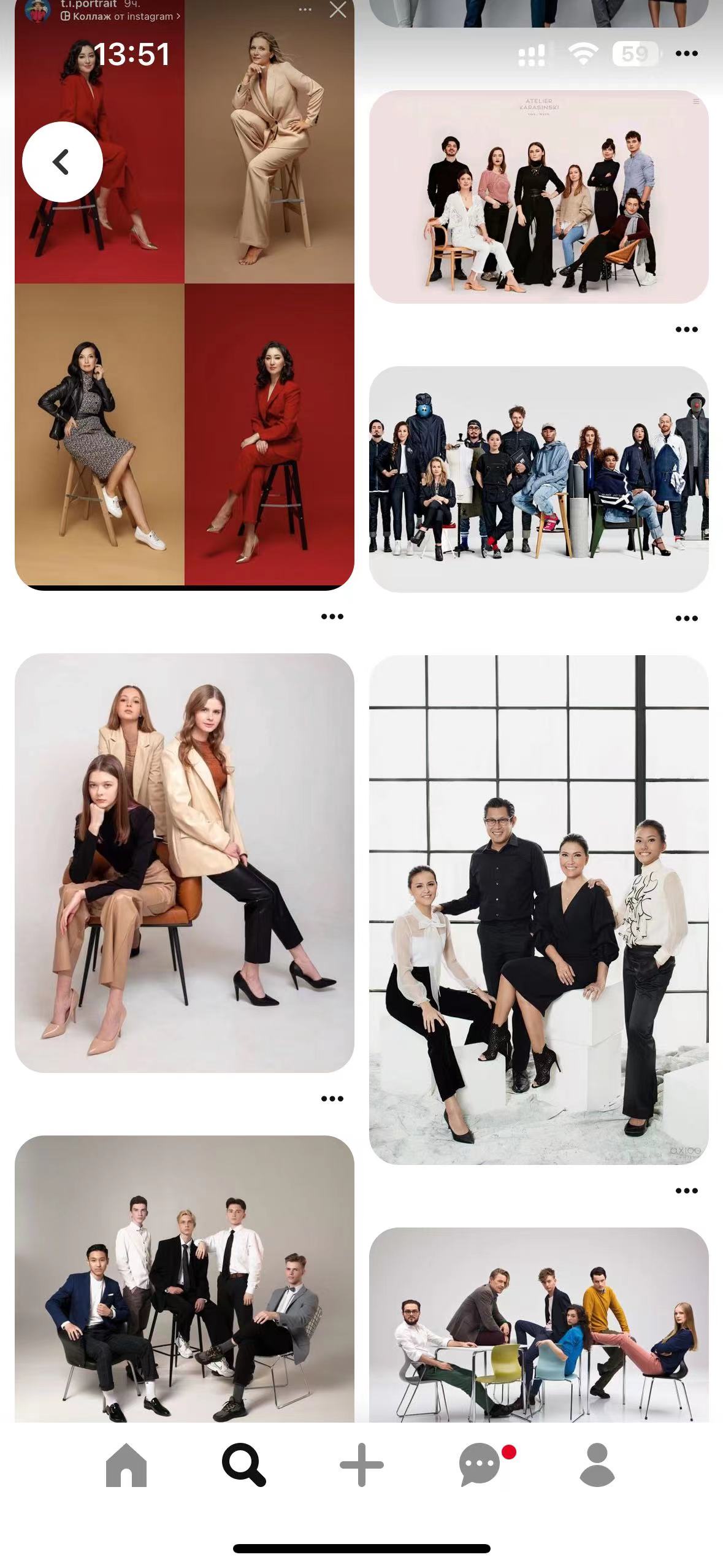Open options under Atelier Karasinski pin

[686, 329]
